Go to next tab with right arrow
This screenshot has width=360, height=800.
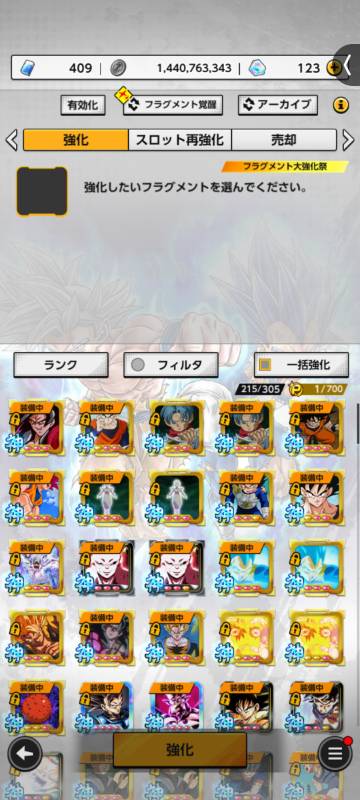pos(348,140)
